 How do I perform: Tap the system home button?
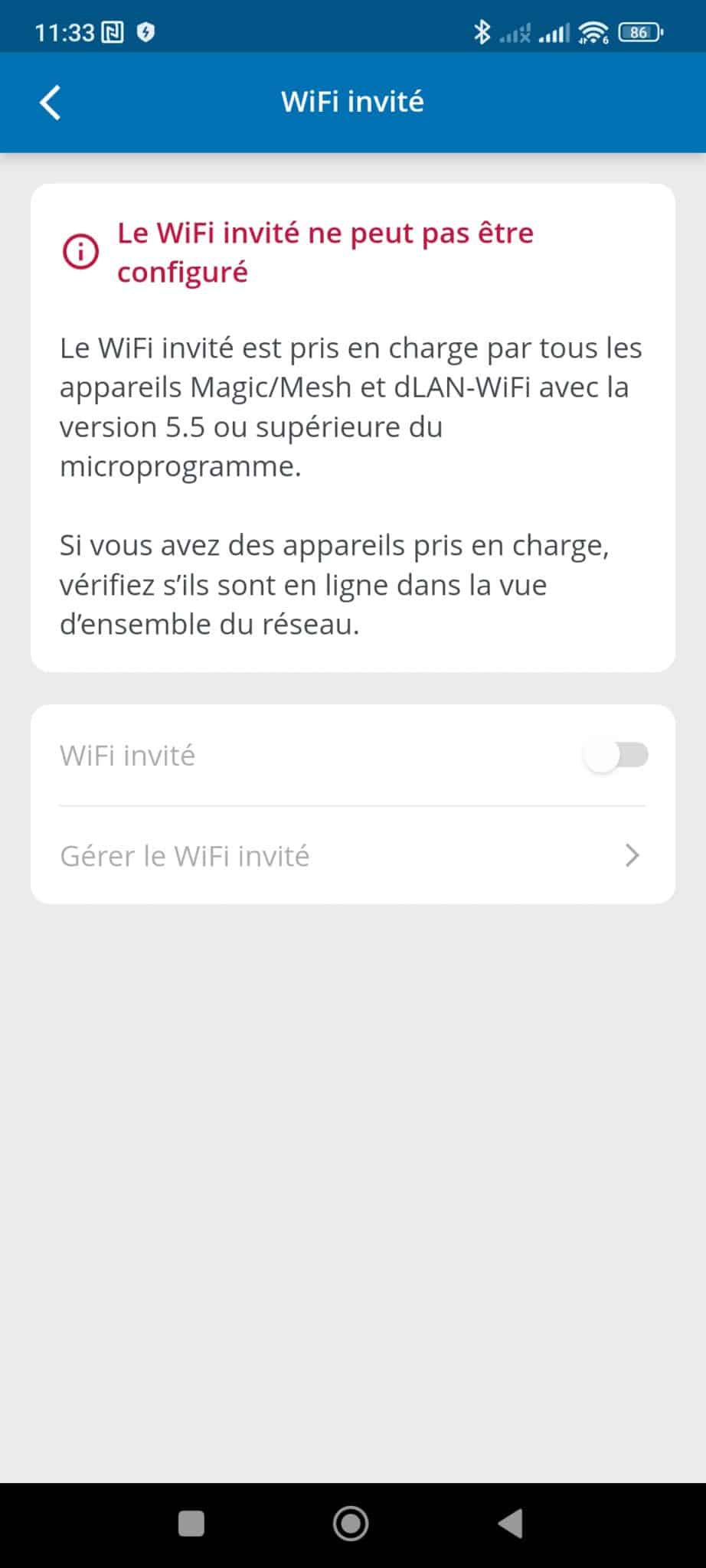click(351, 1524)
